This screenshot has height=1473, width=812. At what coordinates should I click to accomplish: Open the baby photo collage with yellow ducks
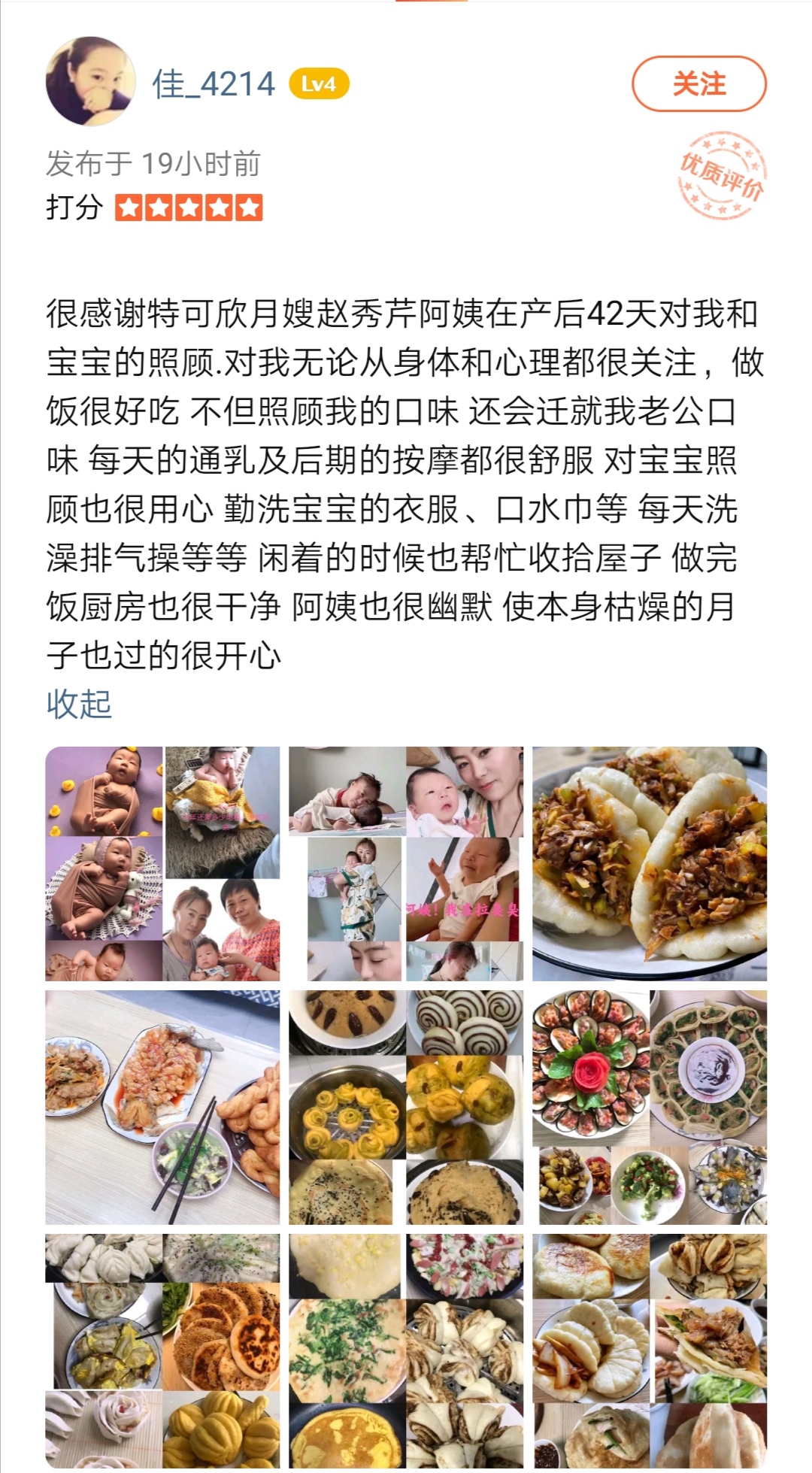162,863
